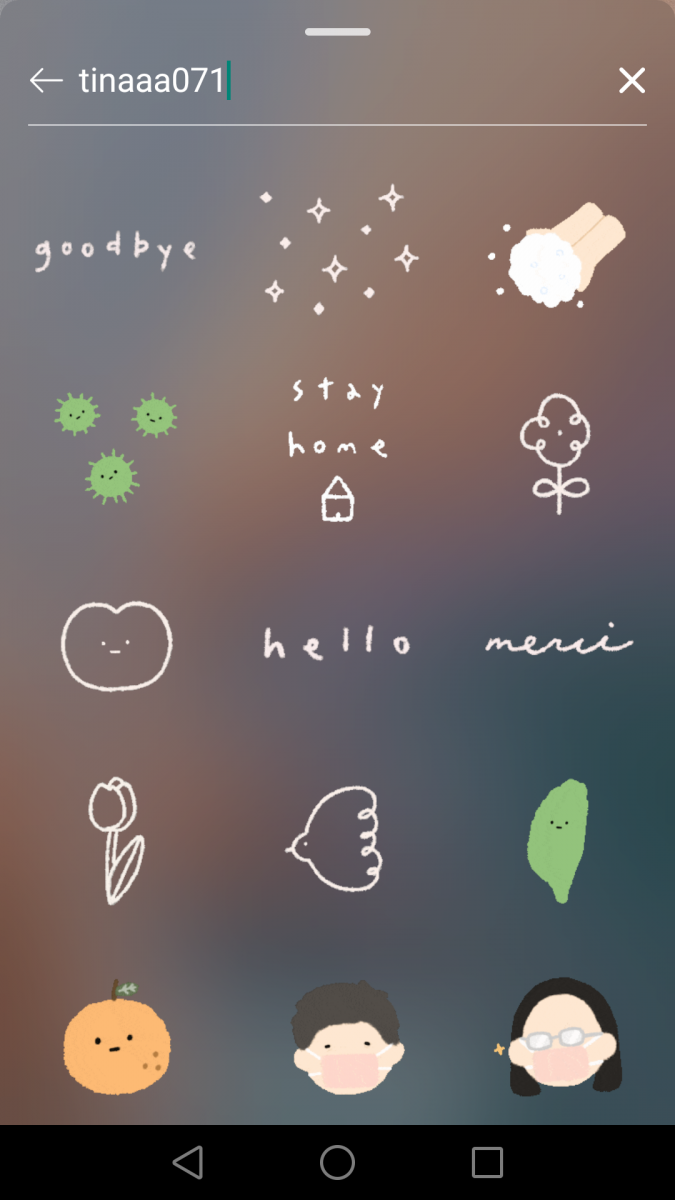Choose the green leaf face sticker
This screenshot has width=675, height=1200.
558,840
